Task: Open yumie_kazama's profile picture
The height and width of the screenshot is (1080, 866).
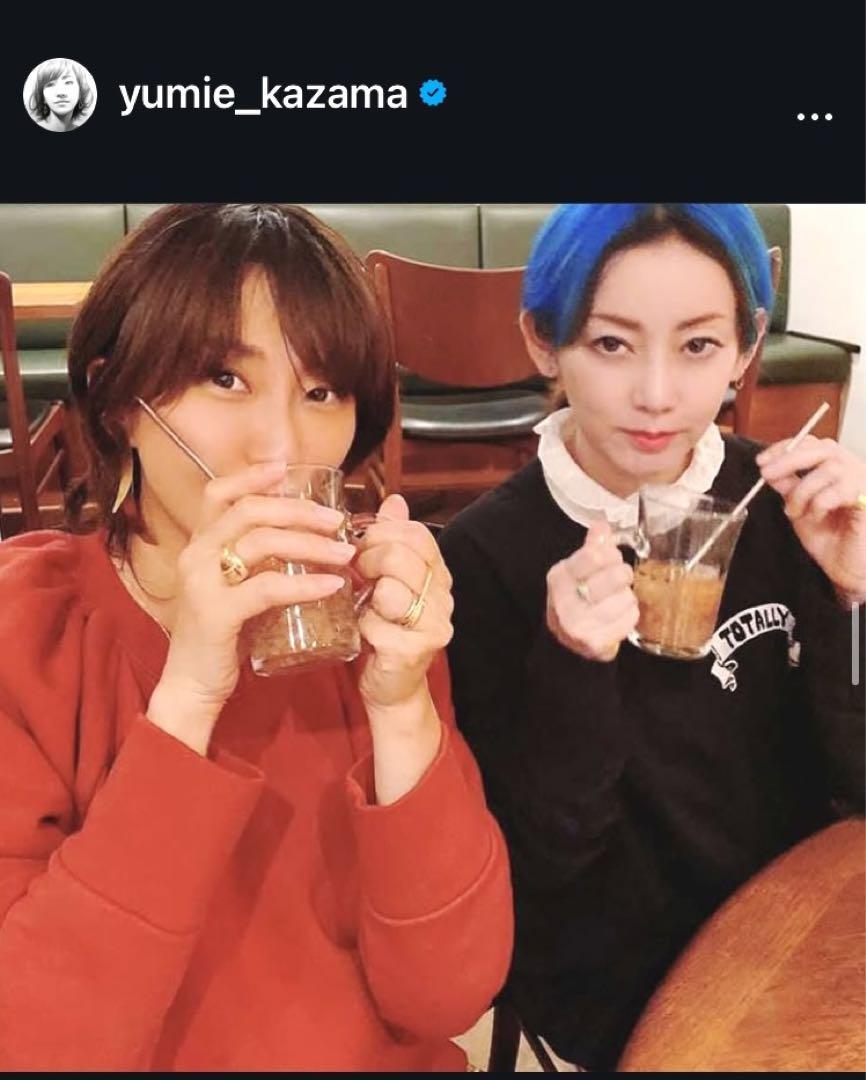Action: pos(60,95)
